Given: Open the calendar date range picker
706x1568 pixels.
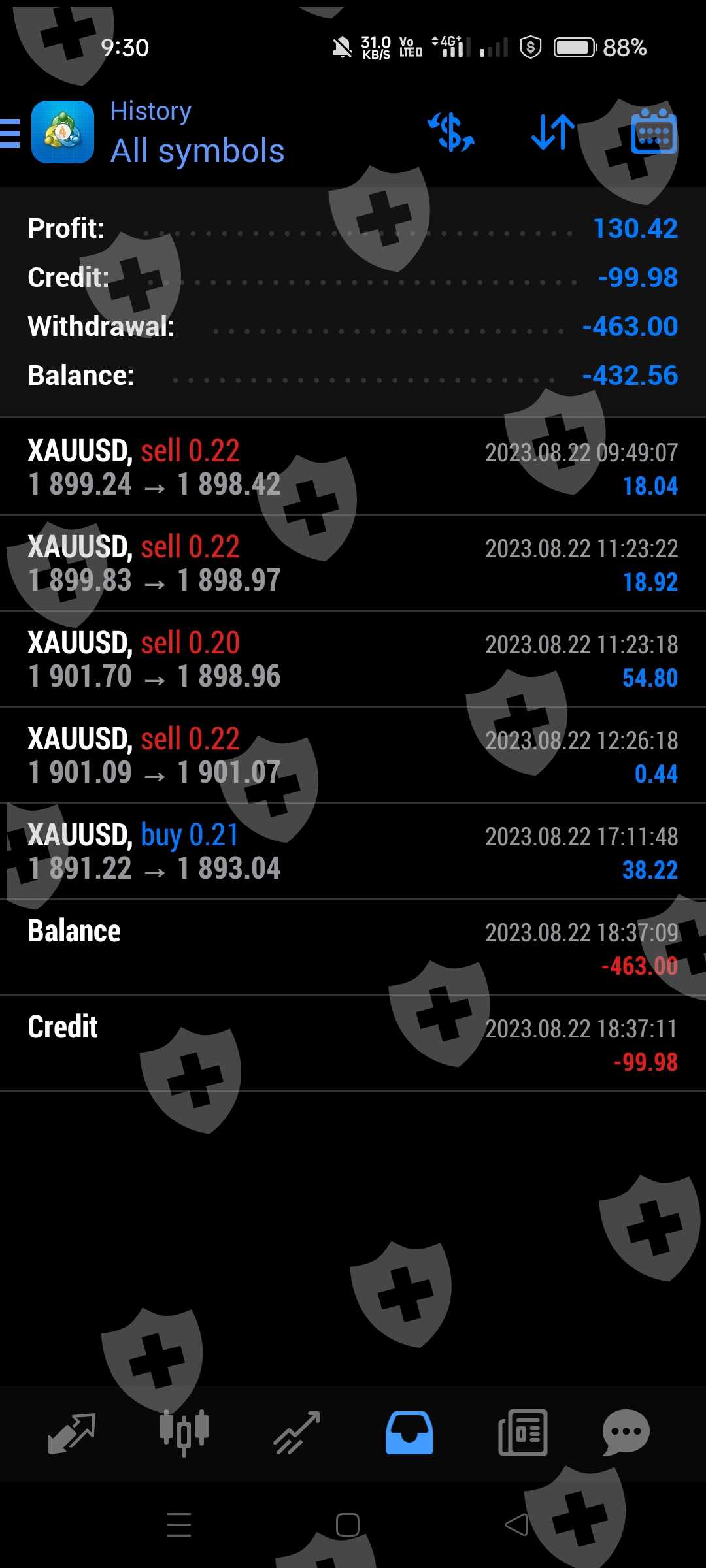Looking at the screenshot, I should point(653,132).
